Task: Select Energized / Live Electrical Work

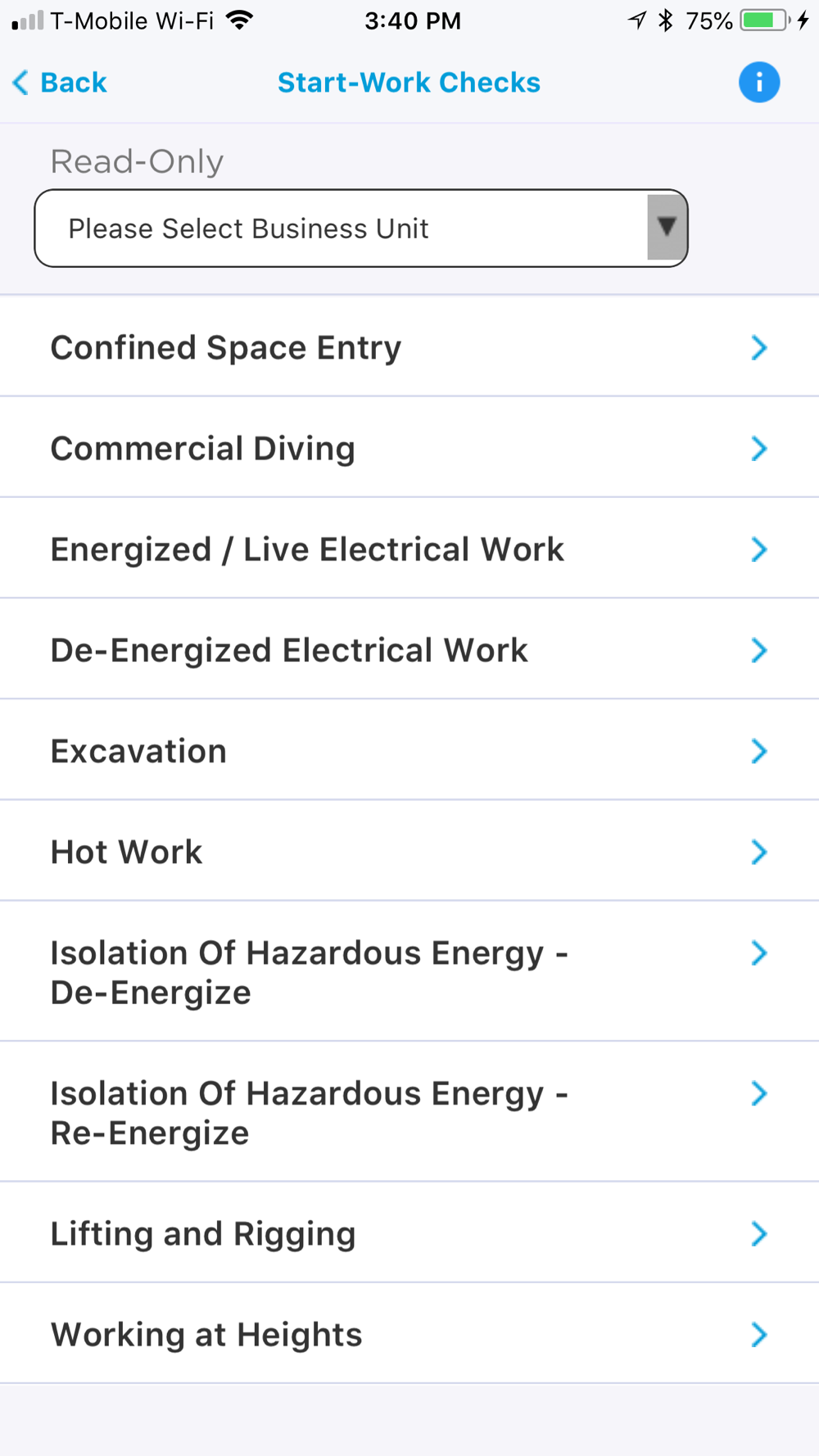Action: click(x=409, y=549)
